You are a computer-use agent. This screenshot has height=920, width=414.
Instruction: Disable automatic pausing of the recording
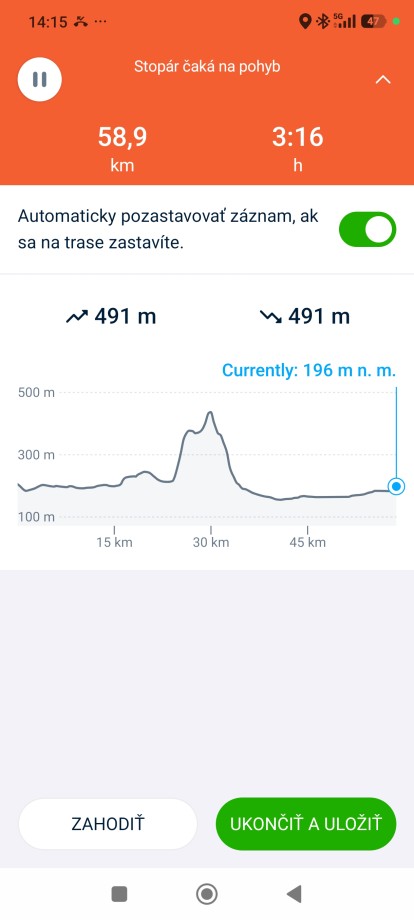[368, 229]
